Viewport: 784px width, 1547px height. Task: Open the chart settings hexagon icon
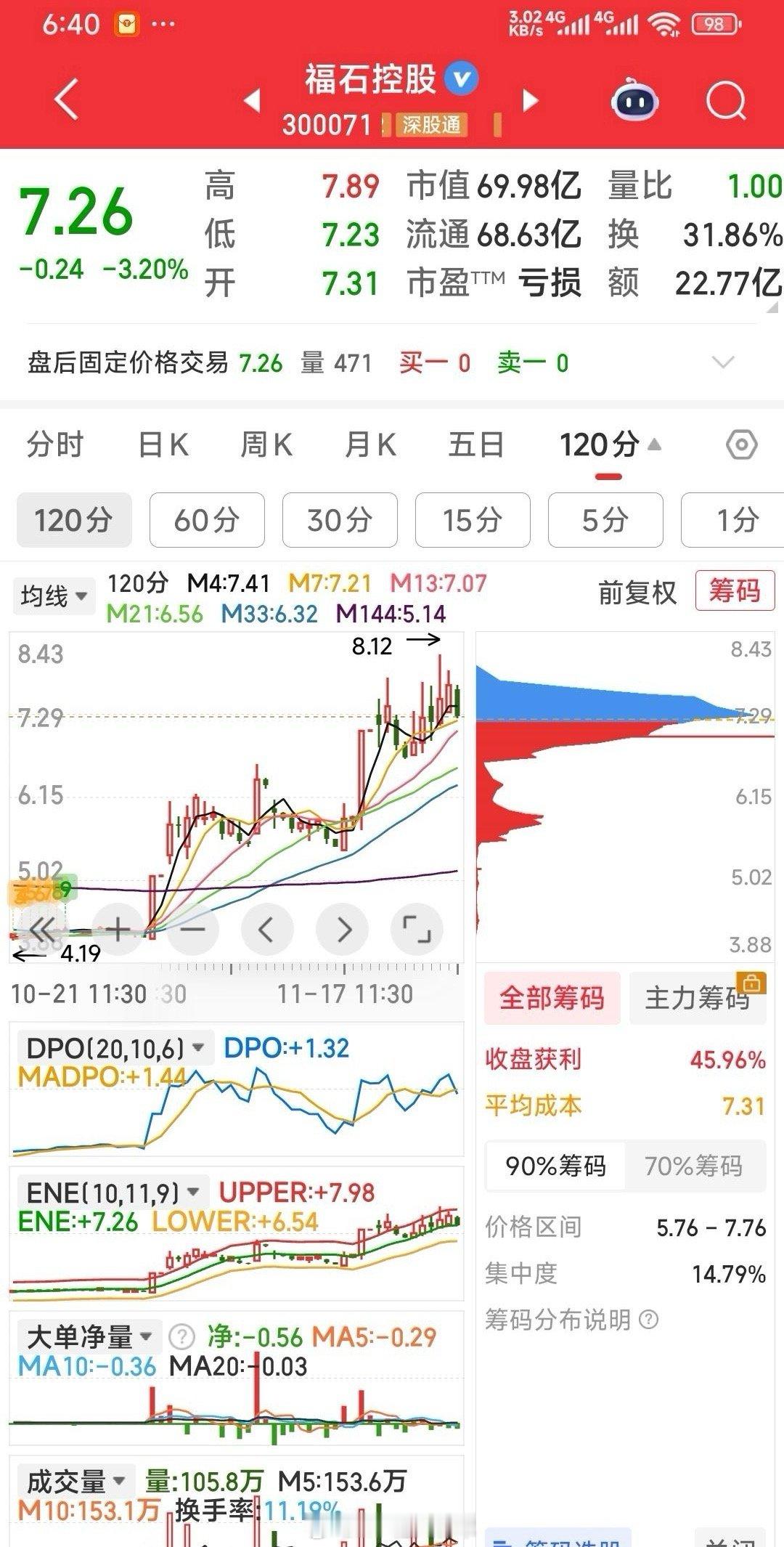tap(741, 444)
